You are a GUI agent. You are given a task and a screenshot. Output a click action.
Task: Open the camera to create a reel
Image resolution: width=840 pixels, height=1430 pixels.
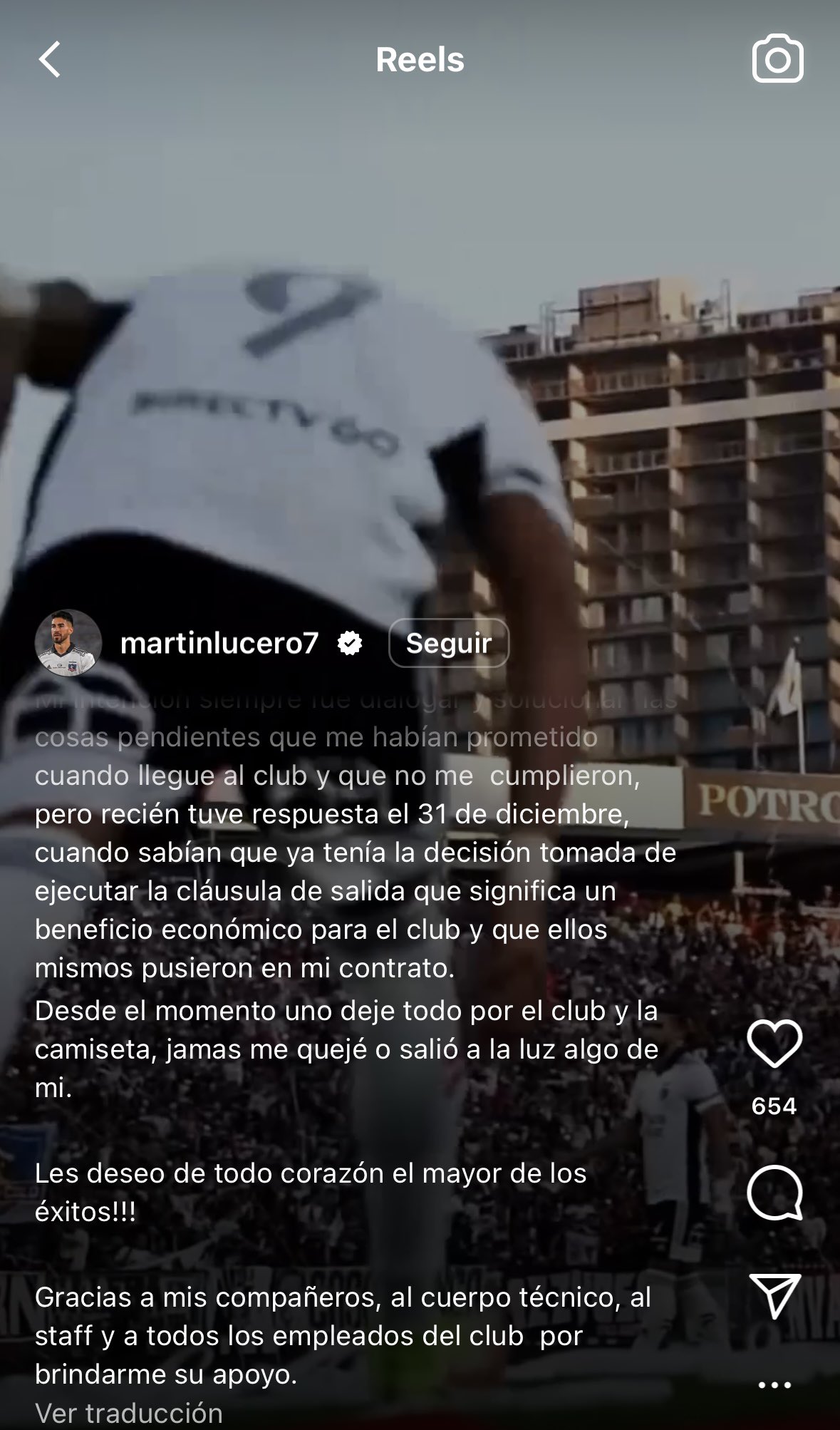[777, 59]
